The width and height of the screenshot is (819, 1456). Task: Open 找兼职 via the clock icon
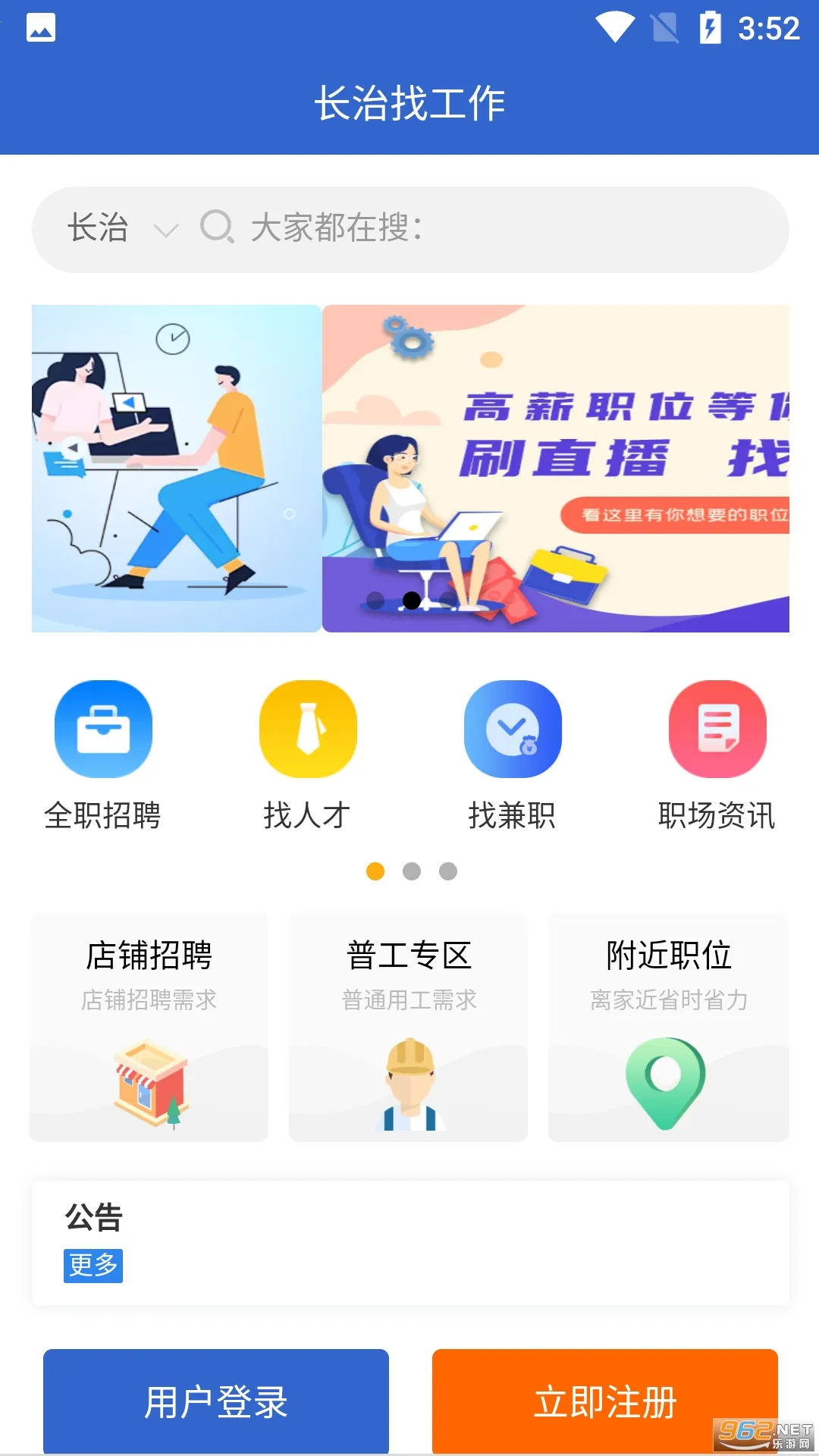513,728
